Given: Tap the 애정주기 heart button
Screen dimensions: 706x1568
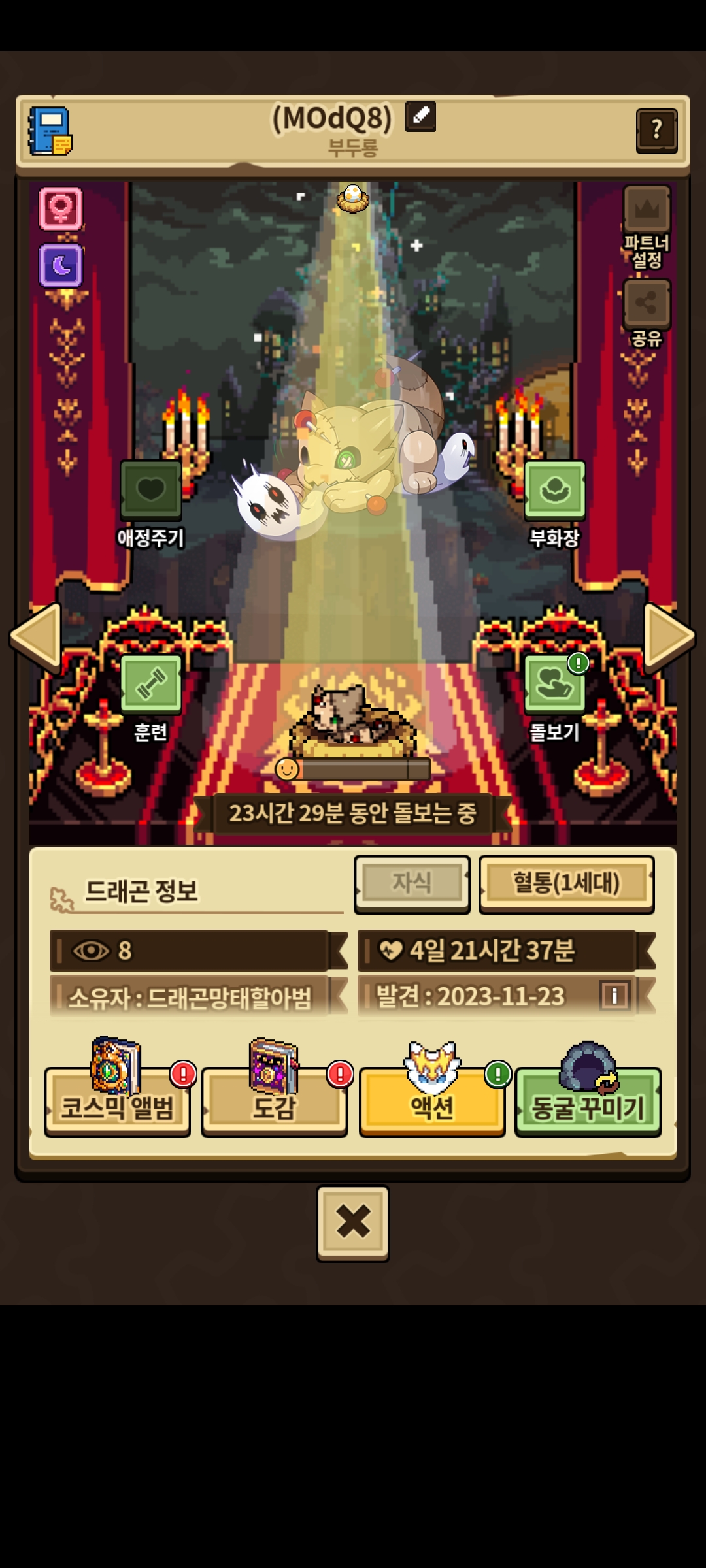Looking at the screenshot, I should point(151,491).
